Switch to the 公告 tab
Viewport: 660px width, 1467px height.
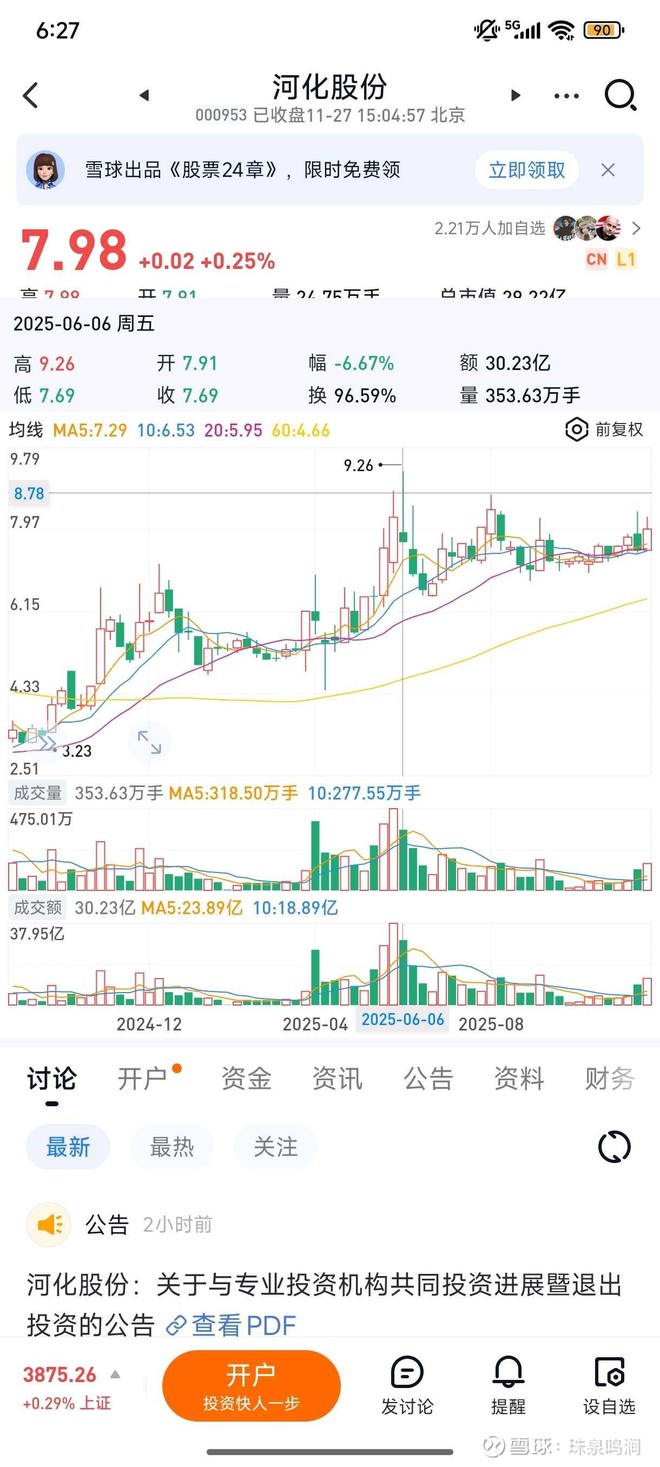[428, 1078]
